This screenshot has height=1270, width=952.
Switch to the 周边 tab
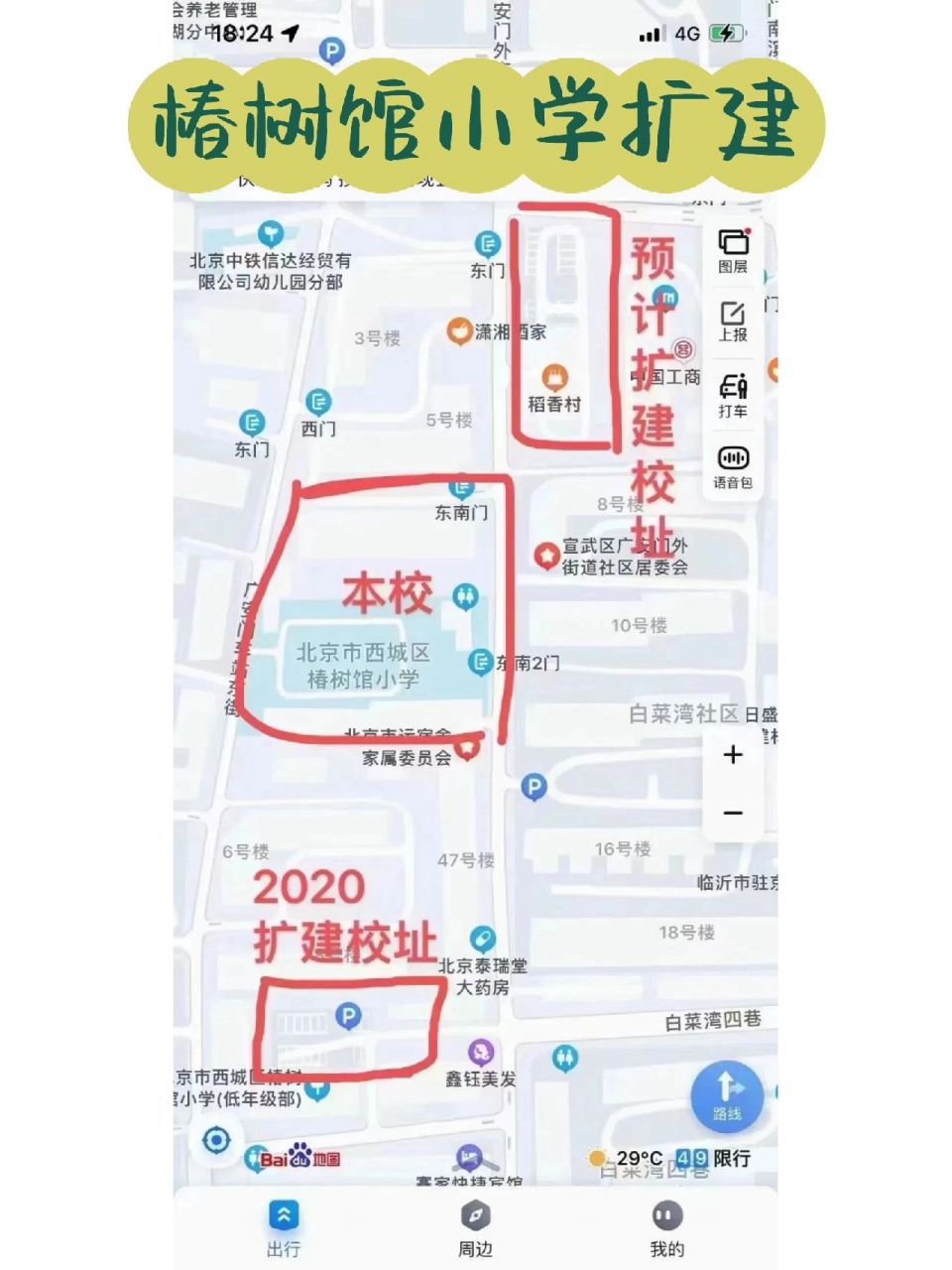tap(473, 1220)
